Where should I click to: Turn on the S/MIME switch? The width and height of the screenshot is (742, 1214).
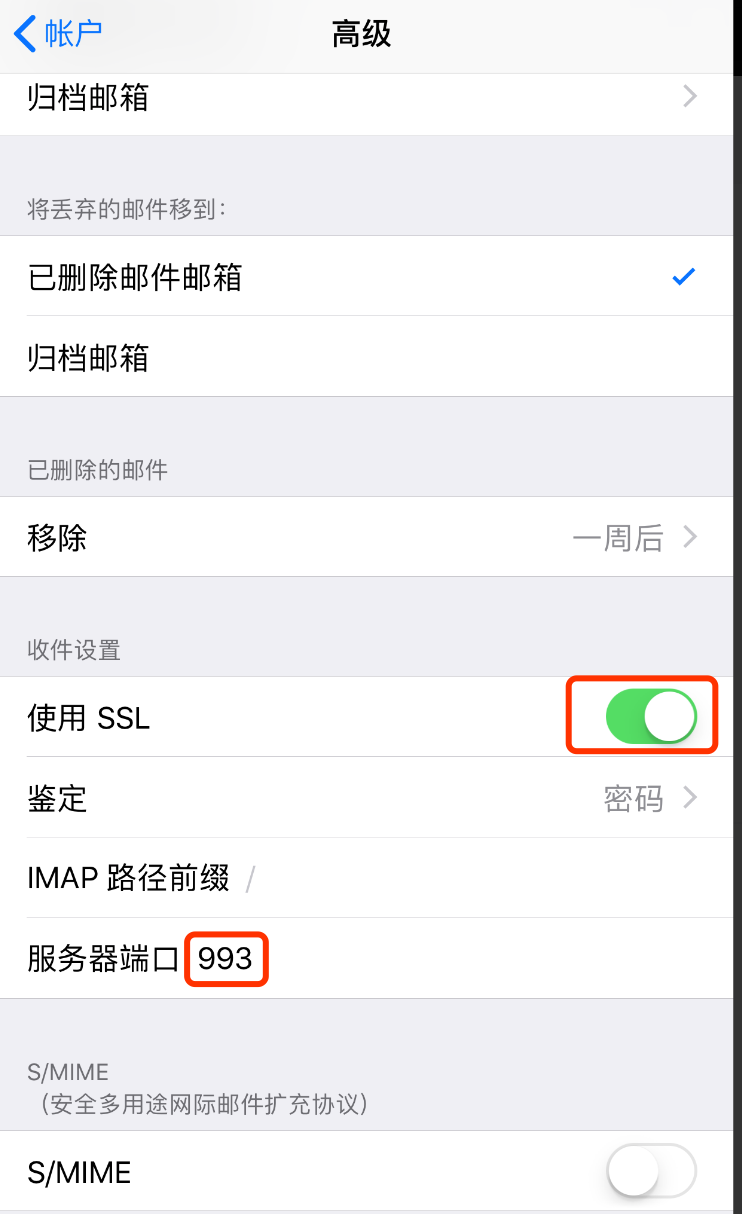(650, 1171)
